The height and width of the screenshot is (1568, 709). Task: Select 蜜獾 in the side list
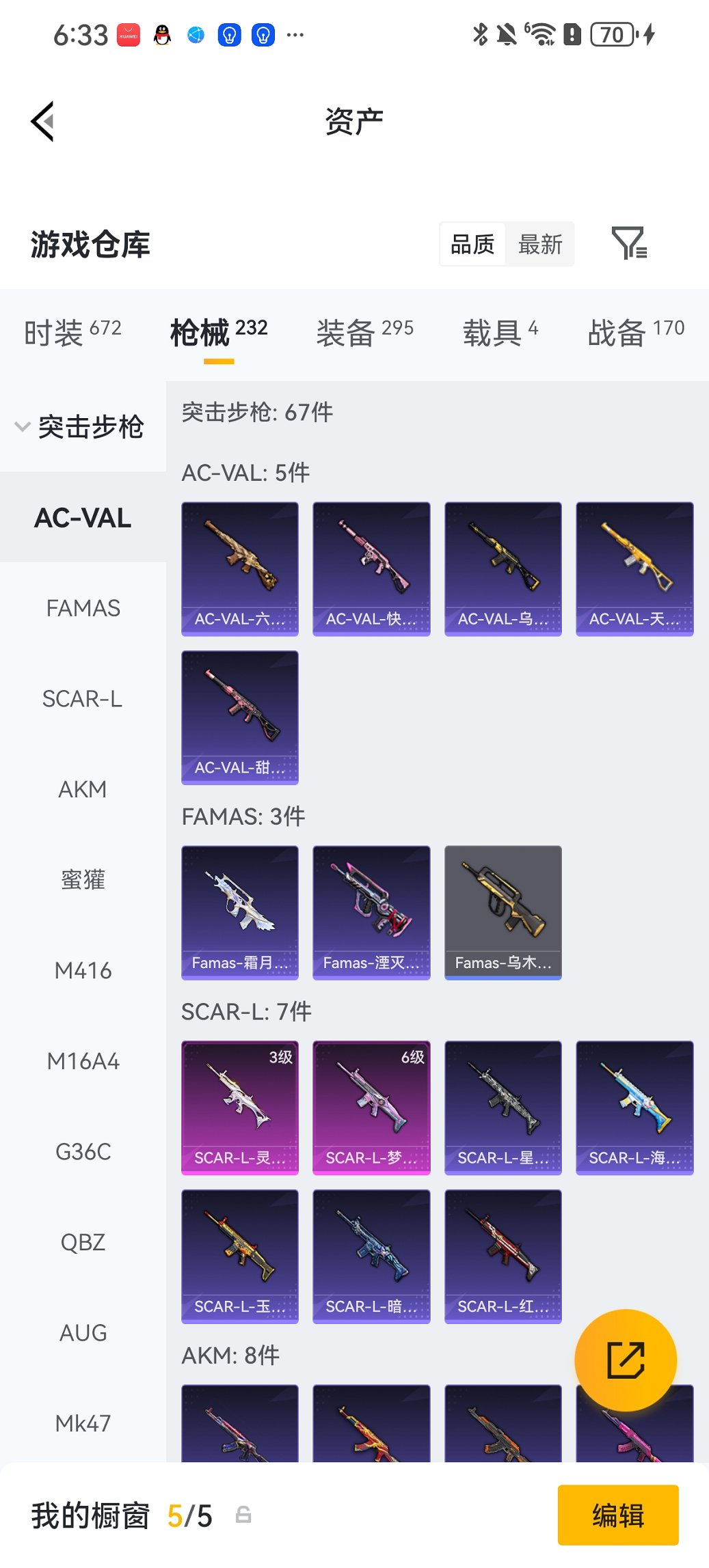point(83,880)
